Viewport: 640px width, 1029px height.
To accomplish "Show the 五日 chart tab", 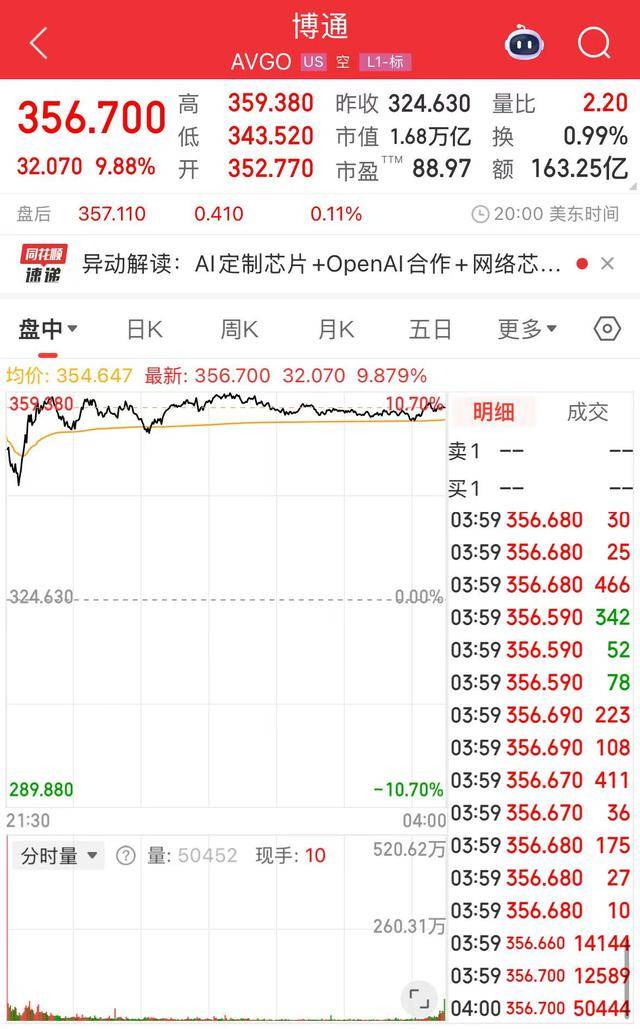I will click(x=431, y=329).
